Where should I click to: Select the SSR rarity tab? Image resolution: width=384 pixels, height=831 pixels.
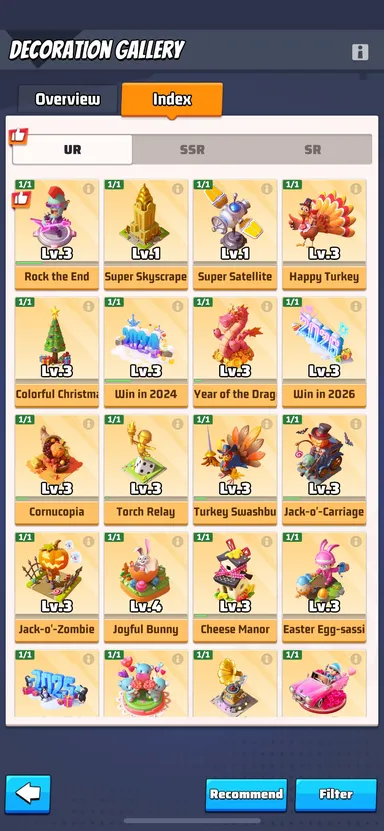(192, 149)
